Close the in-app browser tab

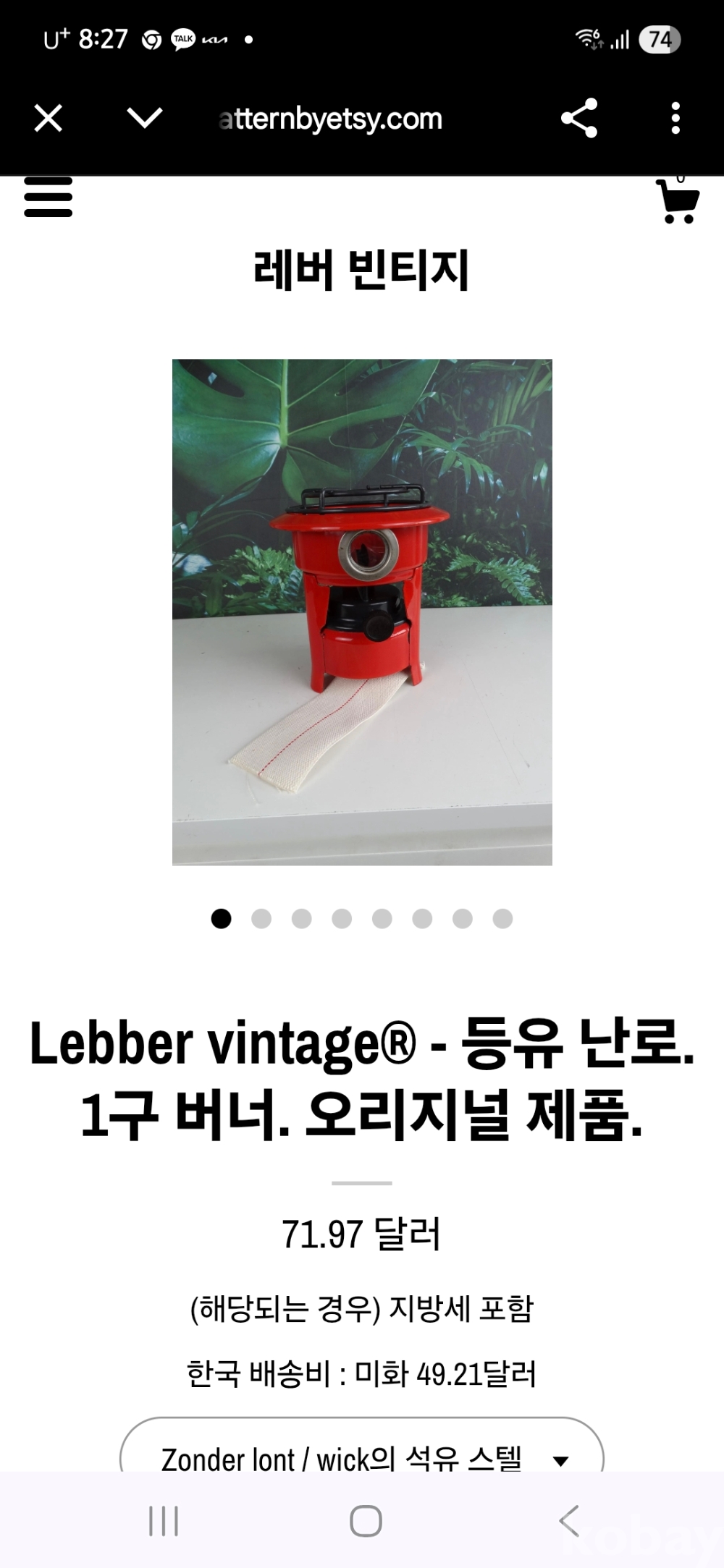pyautogui.click(x=49, y=118)
